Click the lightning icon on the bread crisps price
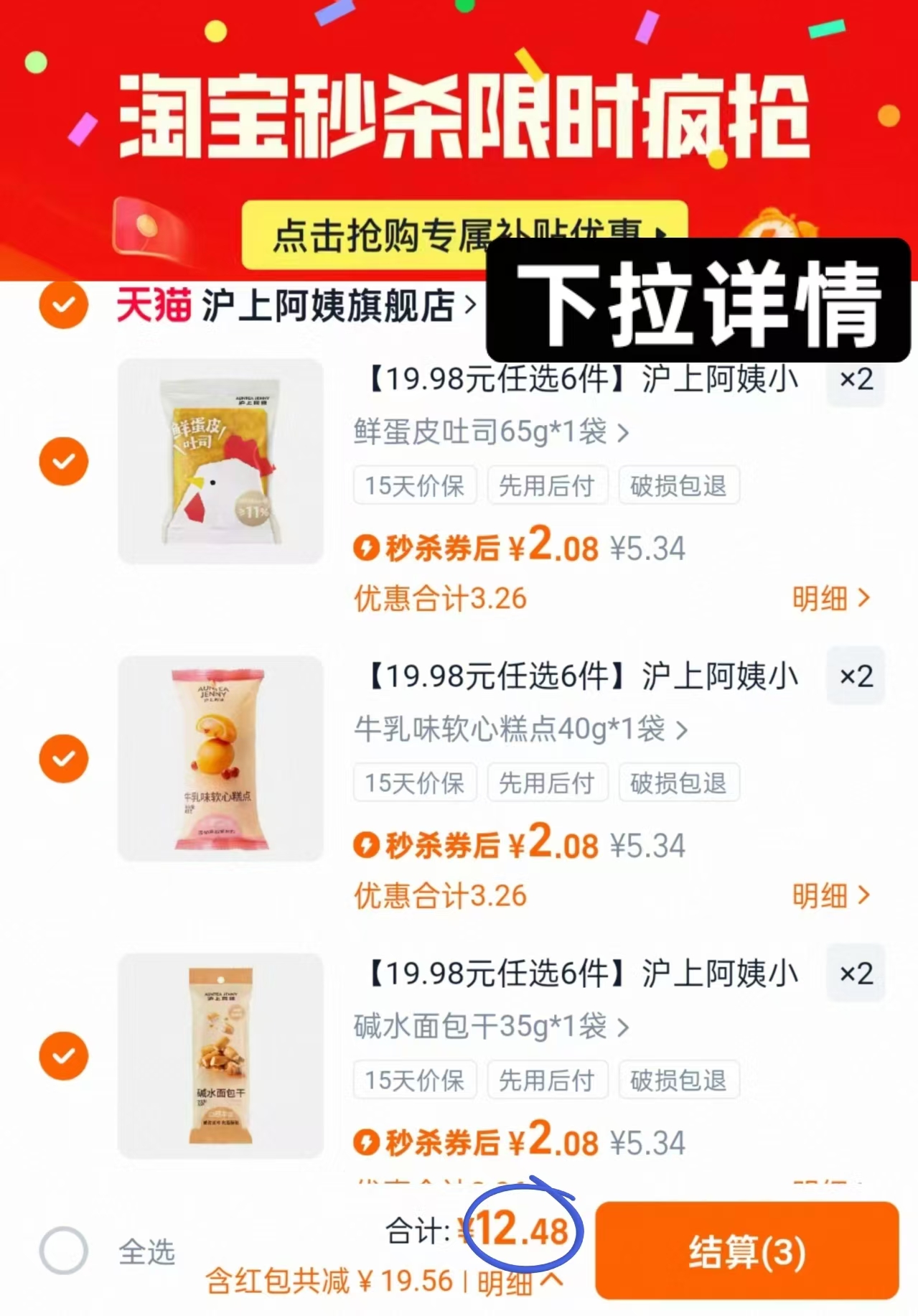 [x=368, y=1143]
